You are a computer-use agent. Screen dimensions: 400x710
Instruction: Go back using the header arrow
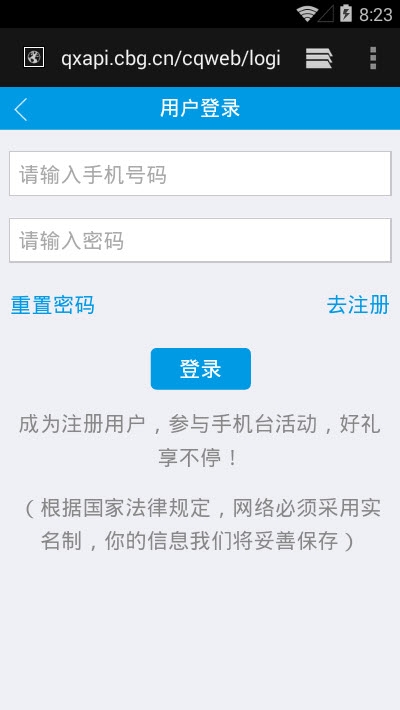coord(21,109)
